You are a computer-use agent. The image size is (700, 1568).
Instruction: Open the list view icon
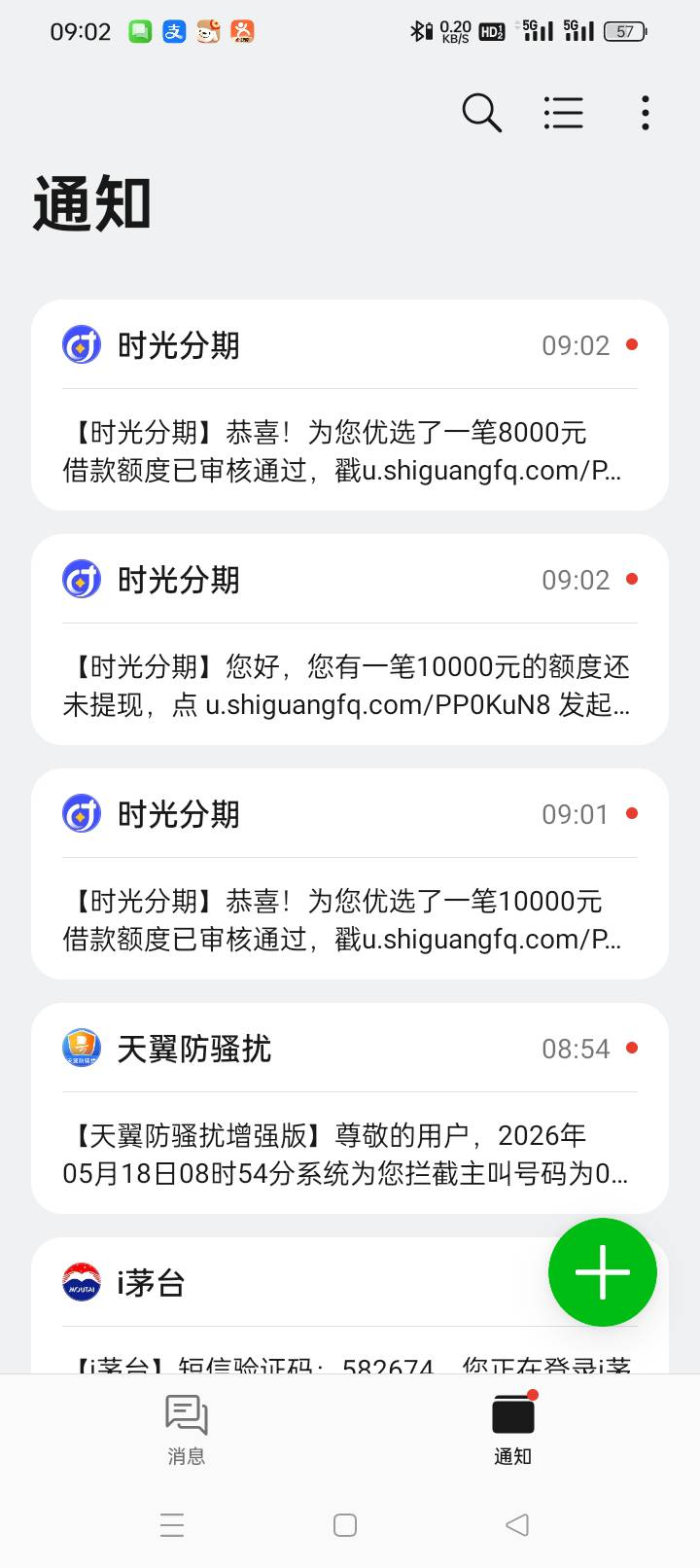(563, 113)
